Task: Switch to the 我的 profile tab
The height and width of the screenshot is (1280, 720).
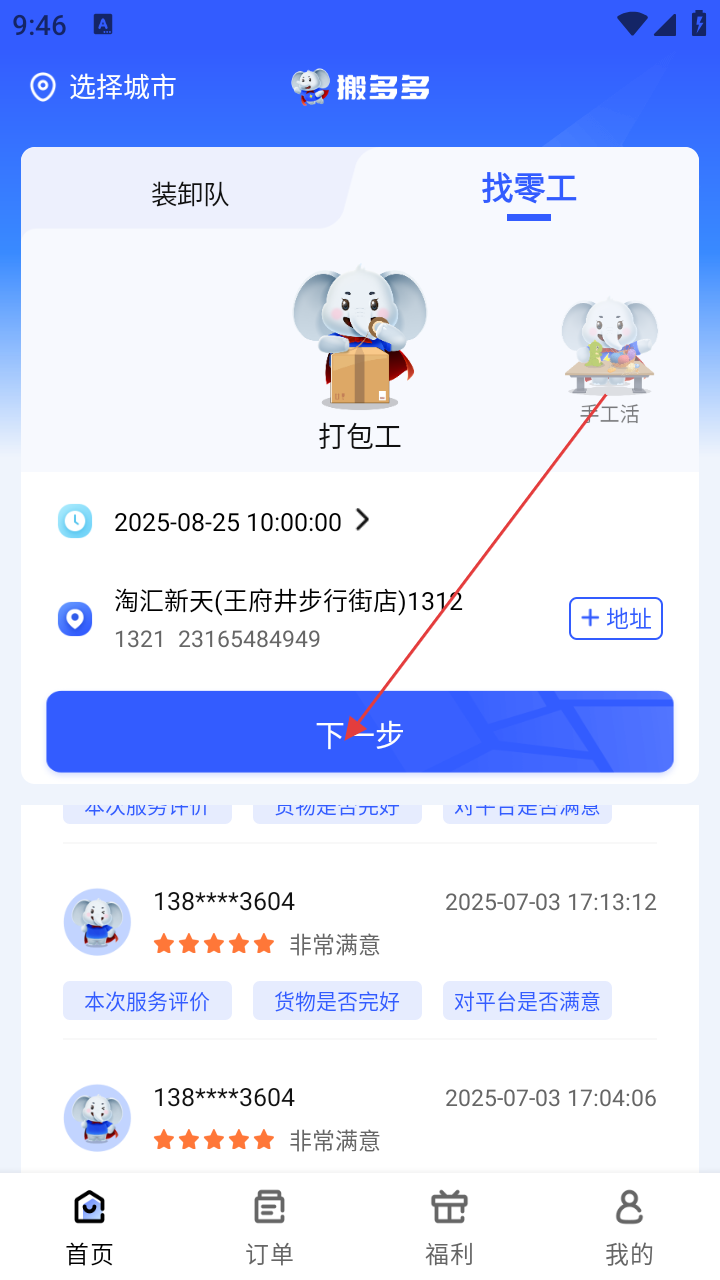Action: click(x=629, y=1226)
